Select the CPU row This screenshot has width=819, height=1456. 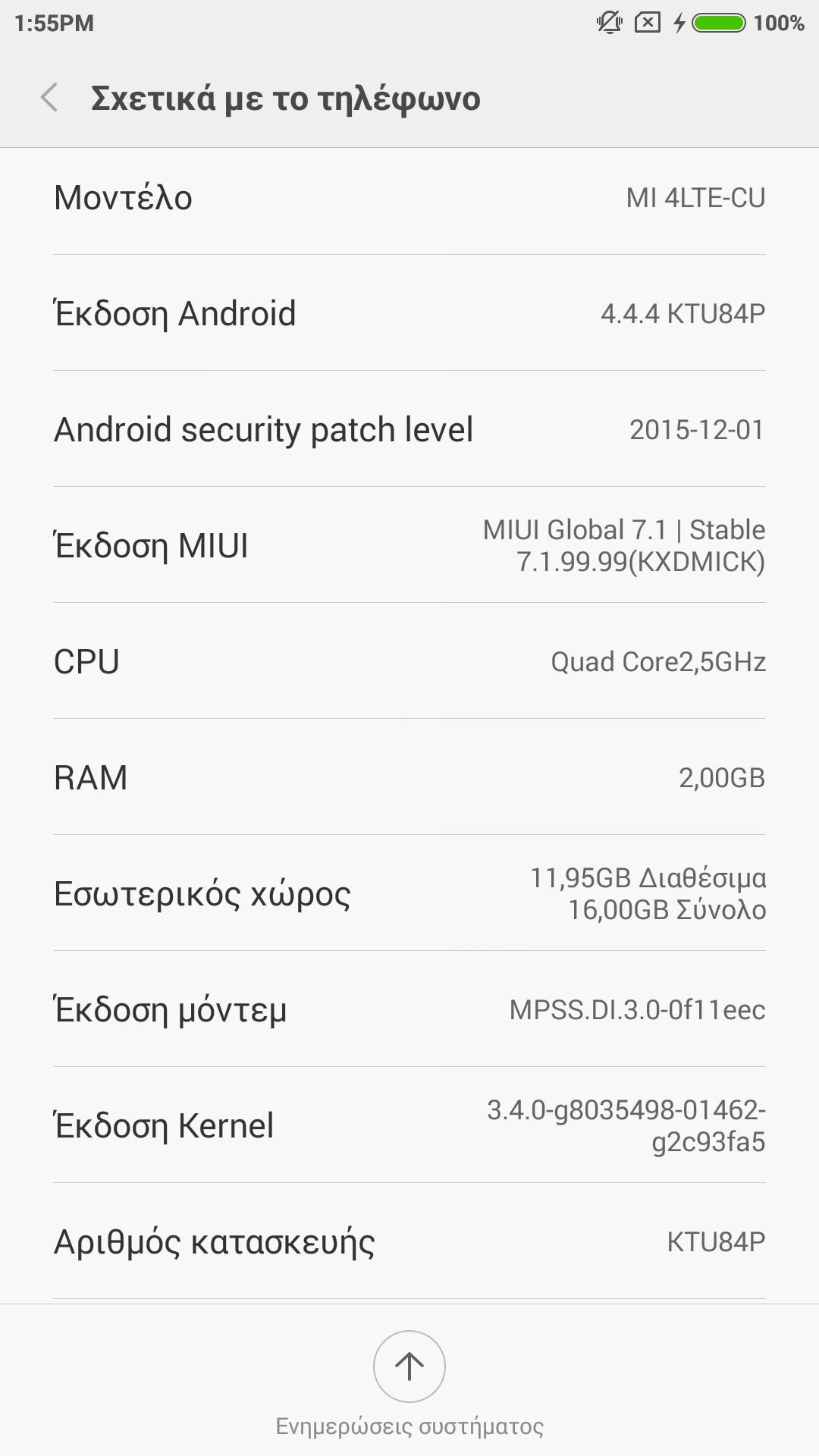coord(409,661)
